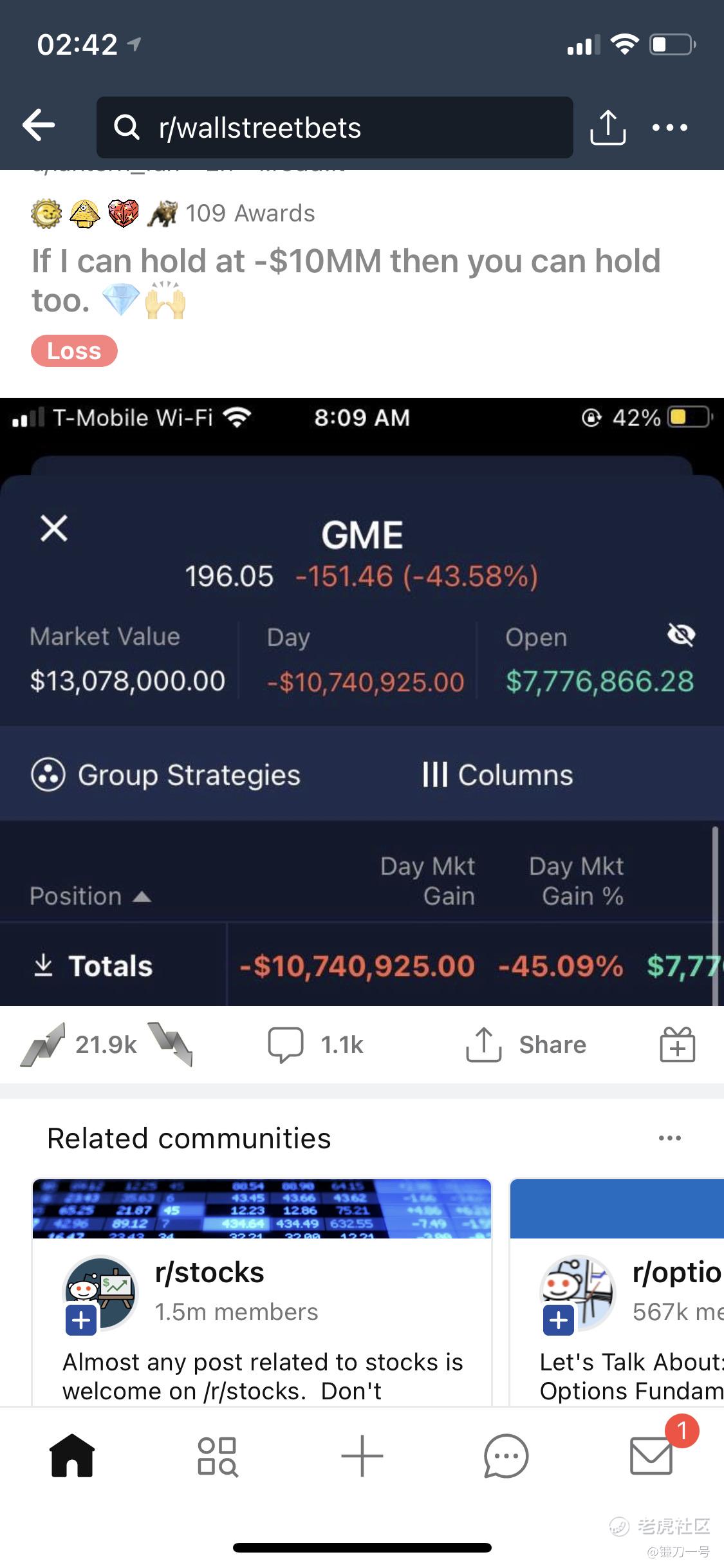
Task: Join r/stocks with the plus badge
Action: pyautogui.click(x=81, y=1320)
